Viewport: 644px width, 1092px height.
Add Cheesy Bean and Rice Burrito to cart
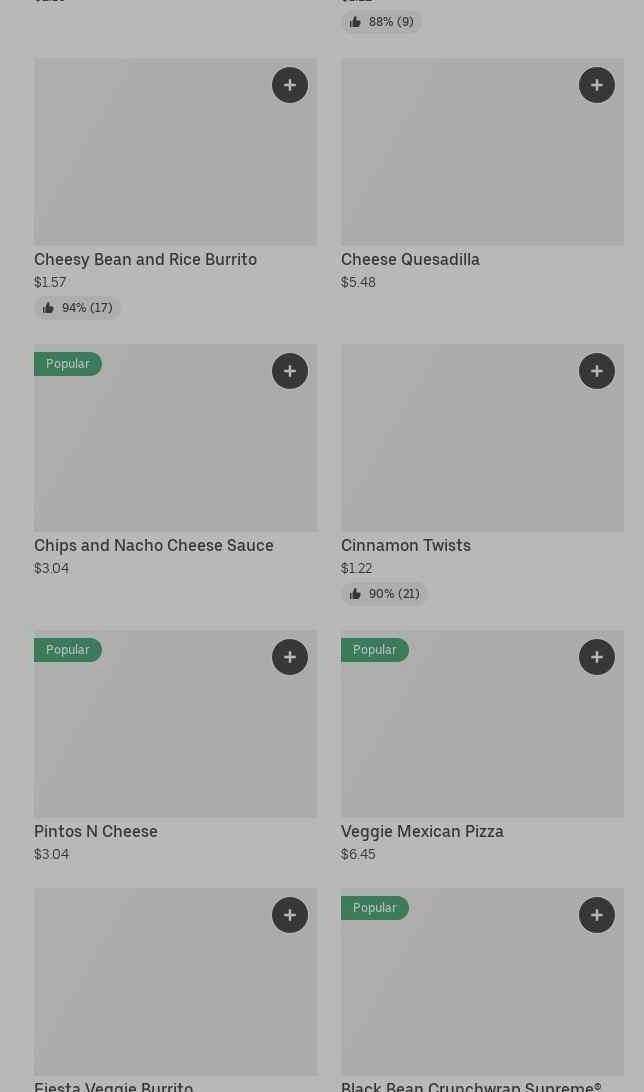(x=290, y=85)
